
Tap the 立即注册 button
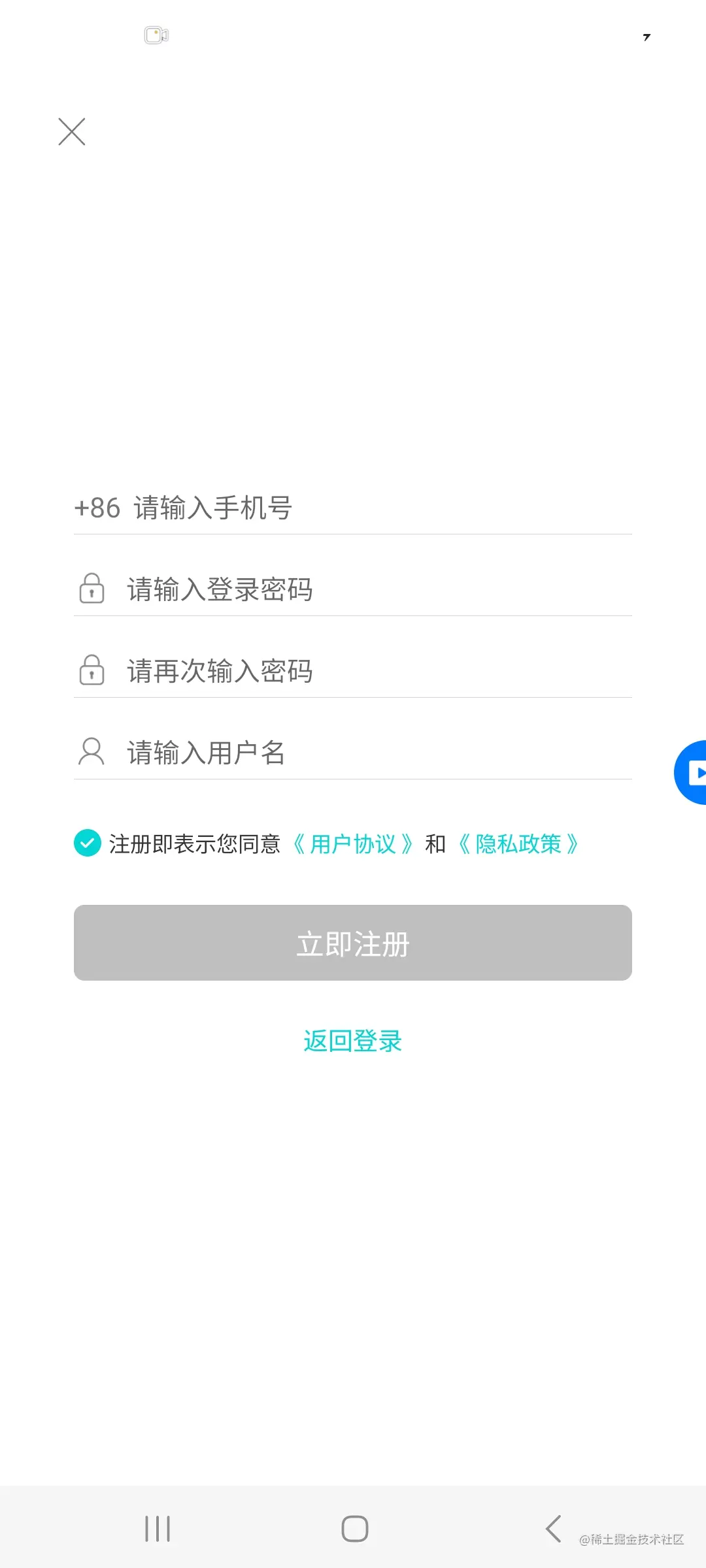(353, 943)
